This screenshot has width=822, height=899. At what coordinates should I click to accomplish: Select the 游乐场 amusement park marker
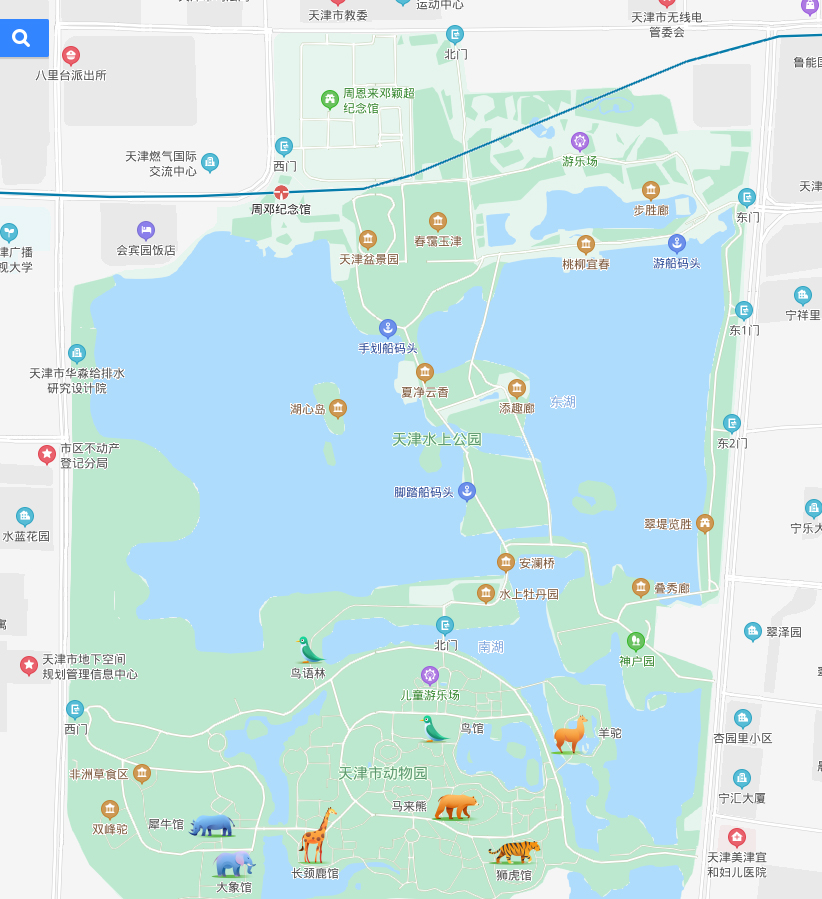point(579,141)
